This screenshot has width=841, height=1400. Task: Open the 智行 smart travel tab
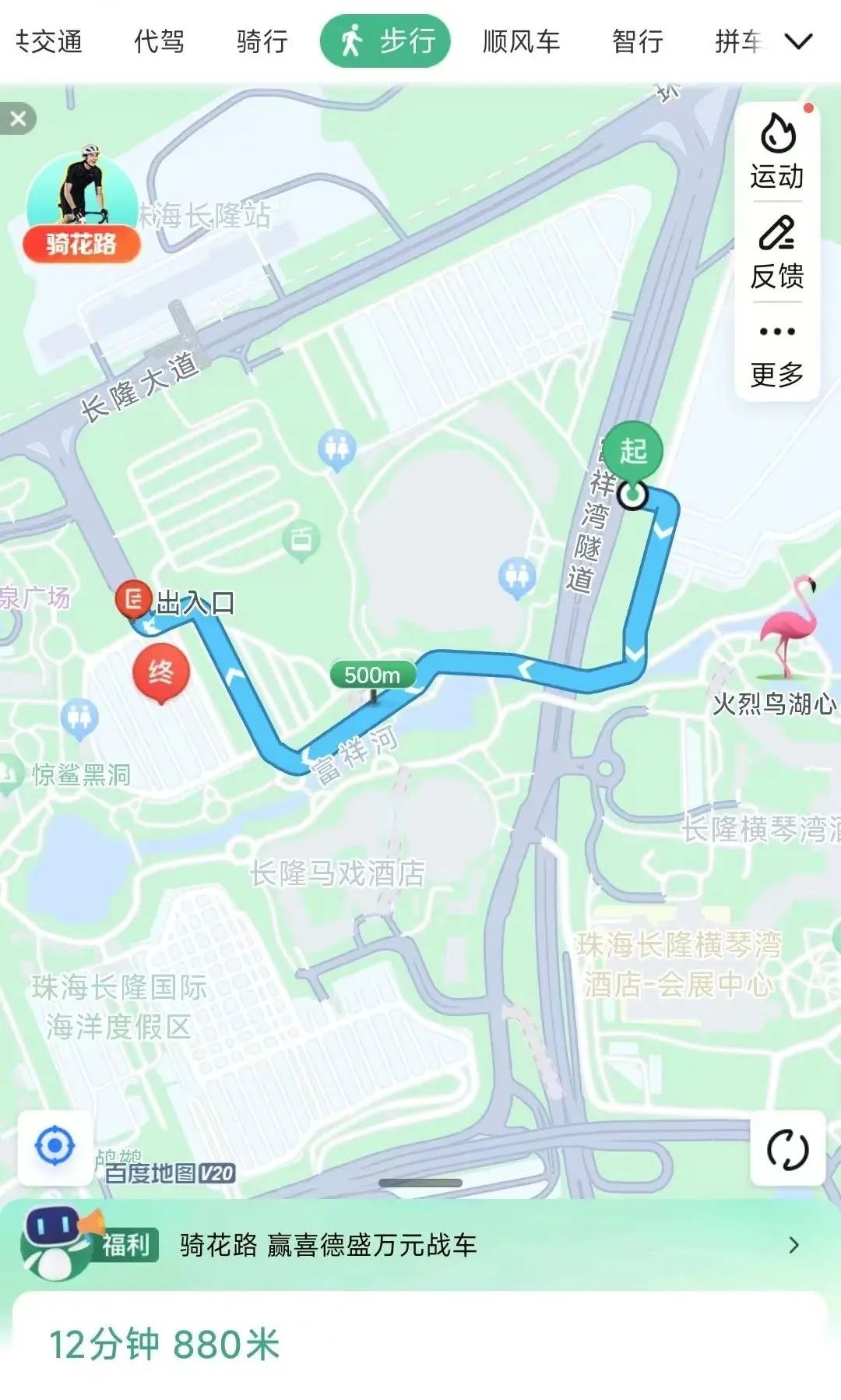(x=639, y=41)
